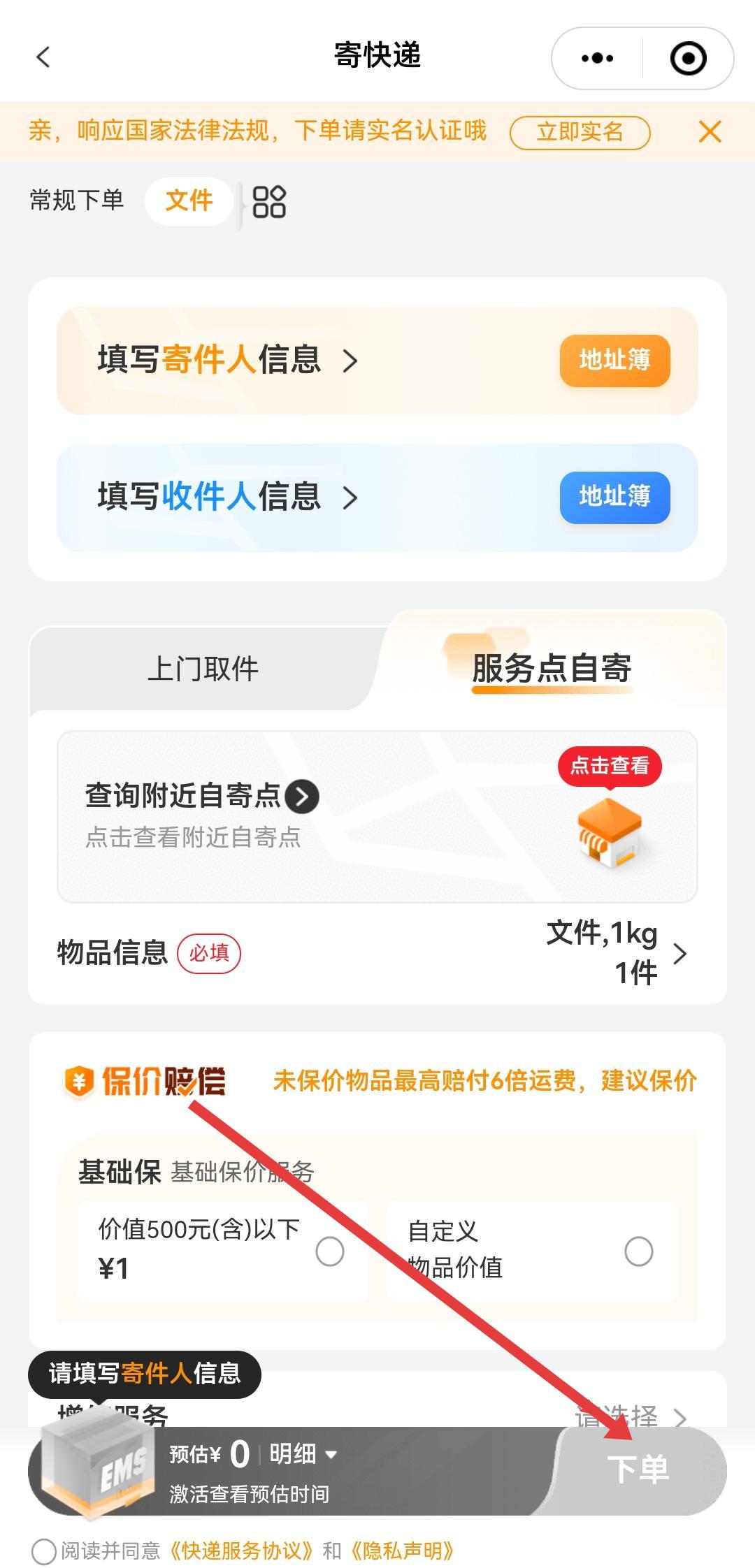Open the four-square order-type grid icon
Viewport: 755px width, 1568px height.
269,202
